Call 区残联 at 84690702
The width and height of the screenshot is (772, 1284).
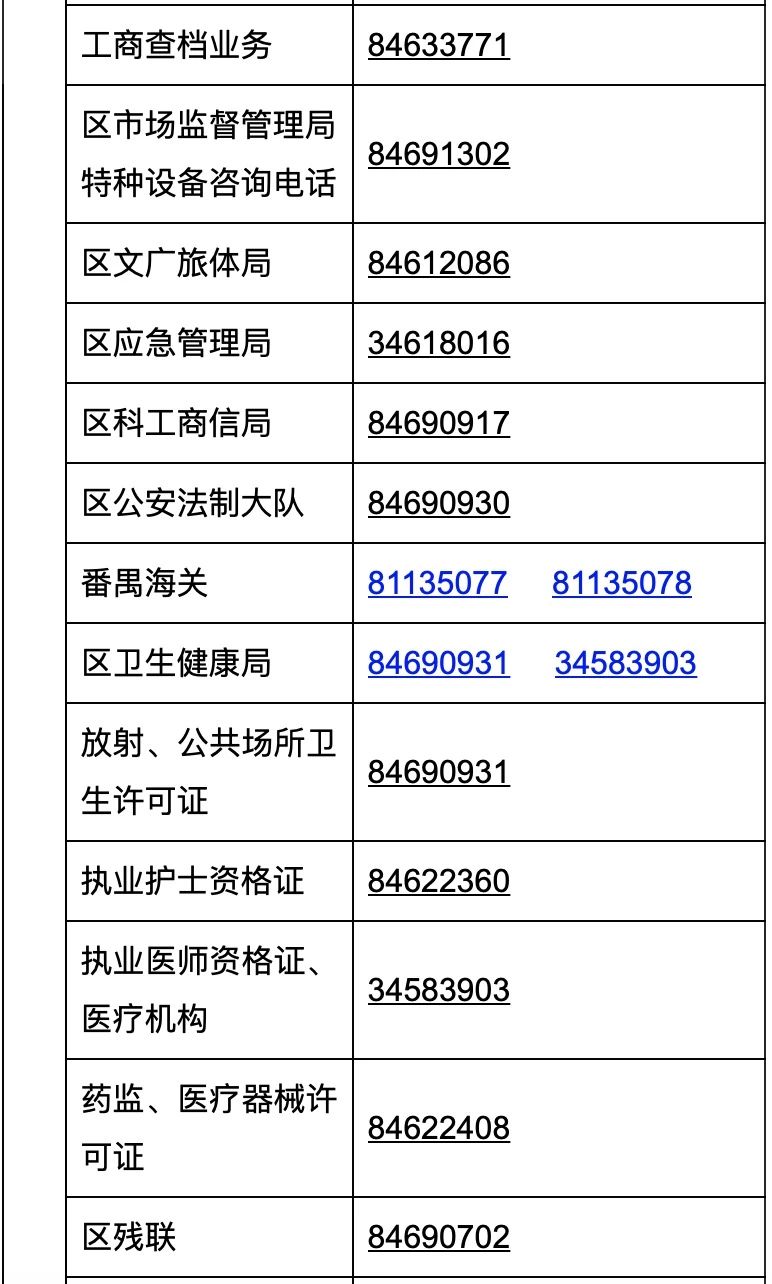coord(438,1238)
